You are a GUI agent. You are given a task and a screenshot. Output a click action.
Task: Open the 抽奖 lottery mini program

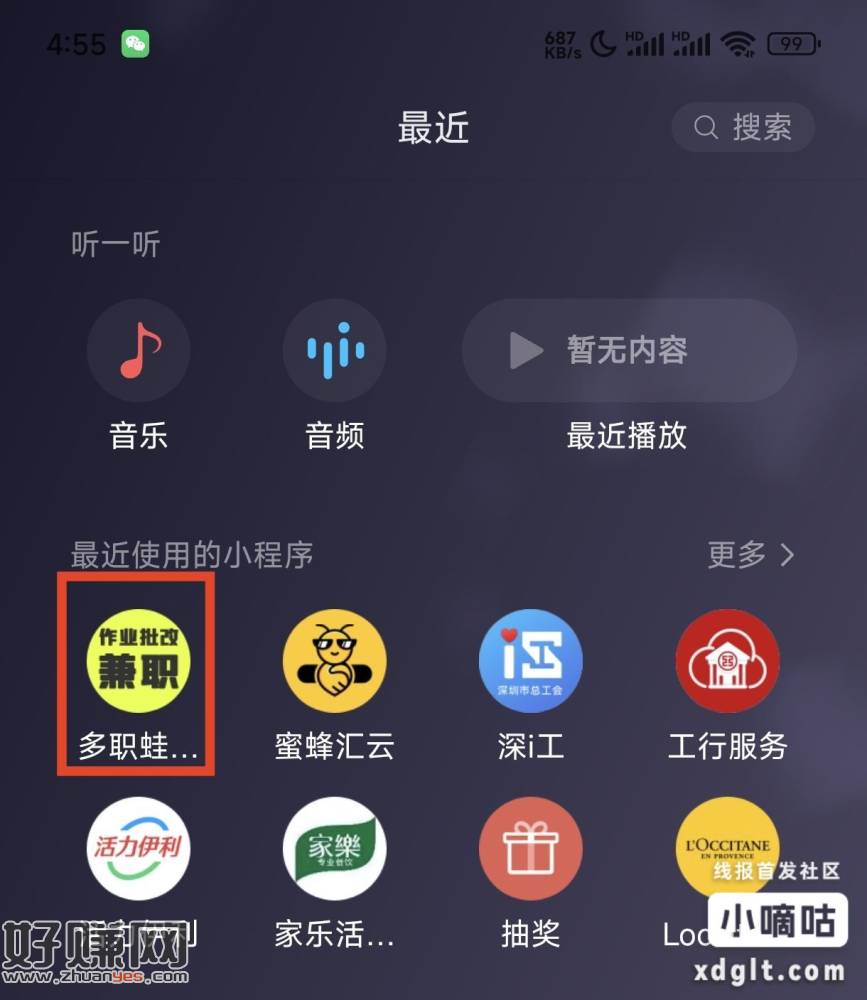click(x=530, y=849)
